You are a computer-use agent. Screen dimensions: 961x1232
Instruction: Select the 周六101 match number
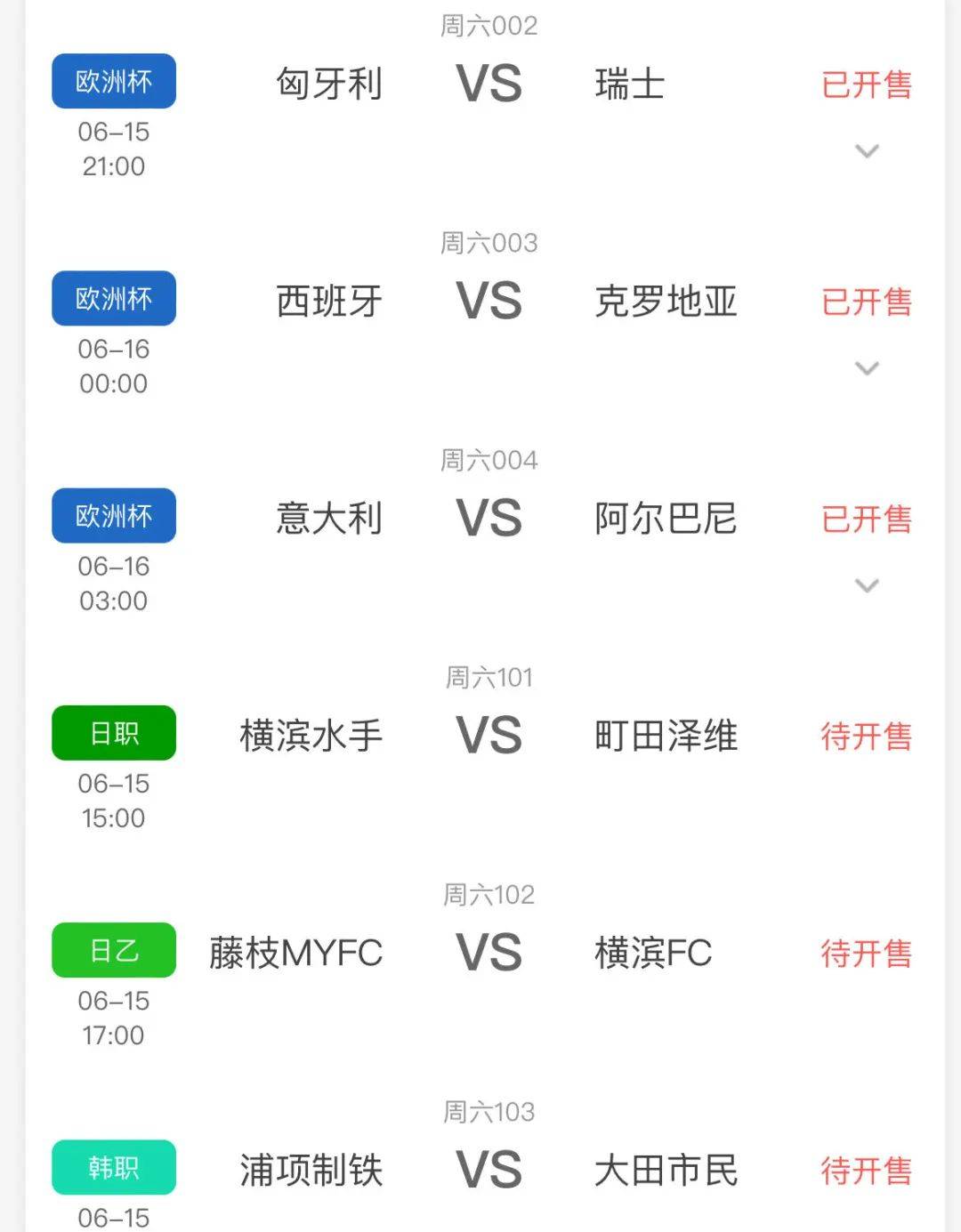click(x=490, y=677)
